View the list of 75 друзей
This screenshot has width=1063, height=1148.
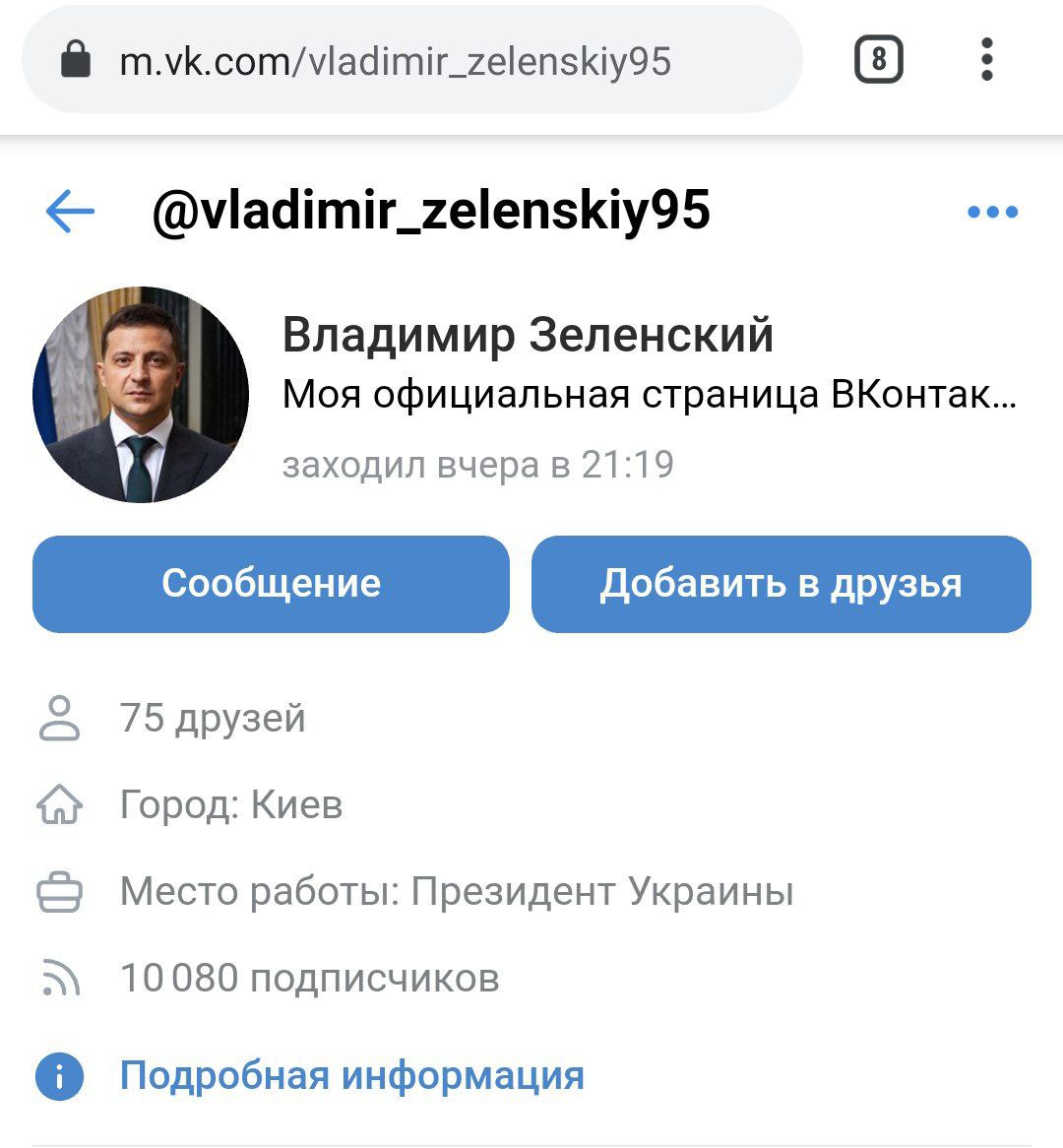[x=212, y=718]
